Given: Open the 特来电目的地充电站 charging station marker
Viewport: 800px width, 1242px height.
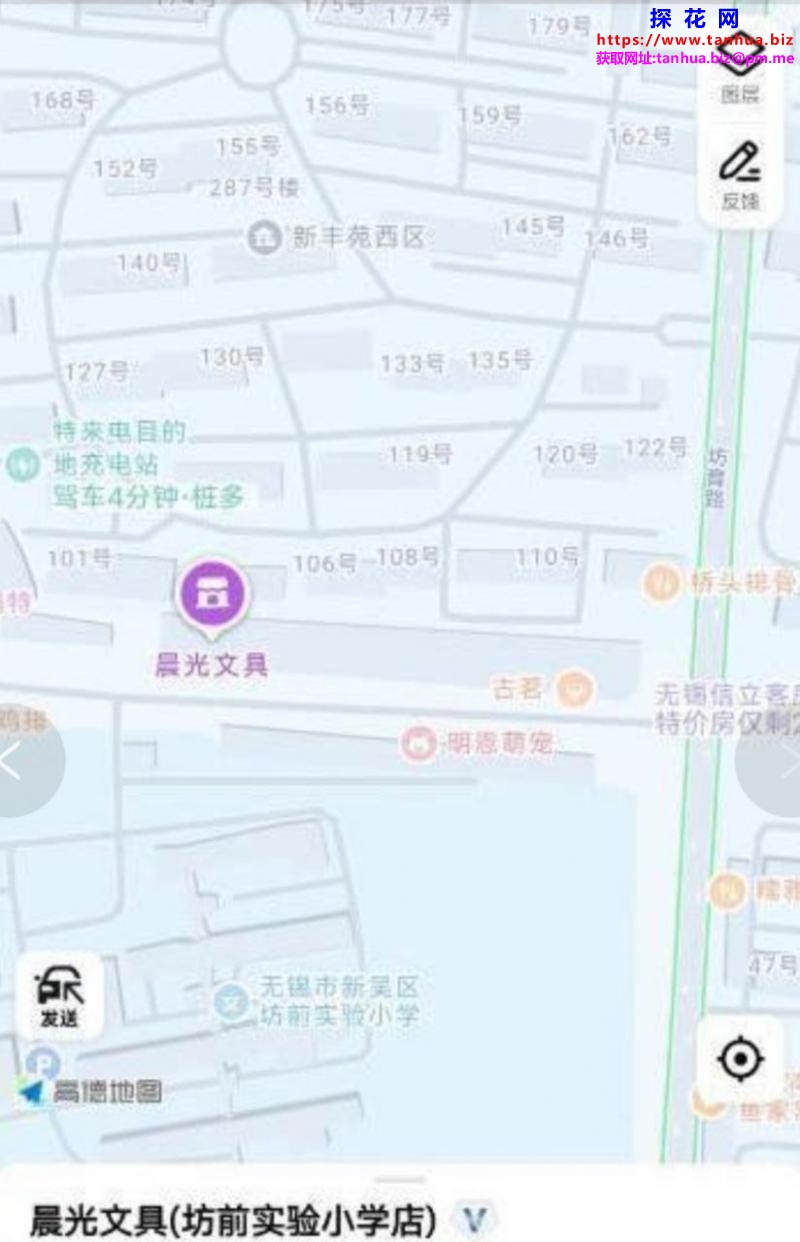Looking at the screenshot, I should pyautogui.click(x=21, y=463).
